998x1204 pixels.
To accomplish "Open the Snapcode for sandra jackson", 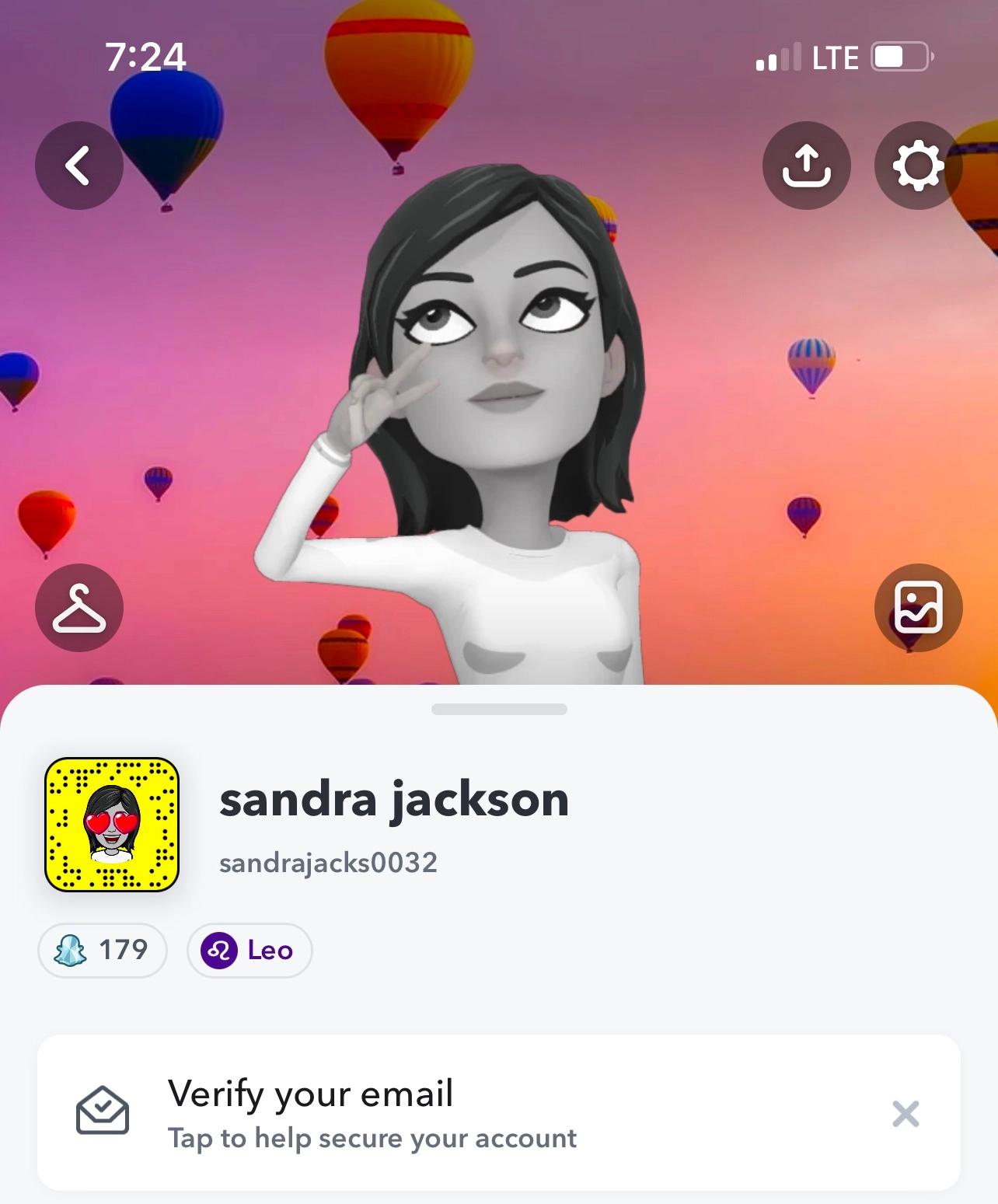I will coord(112,824).
